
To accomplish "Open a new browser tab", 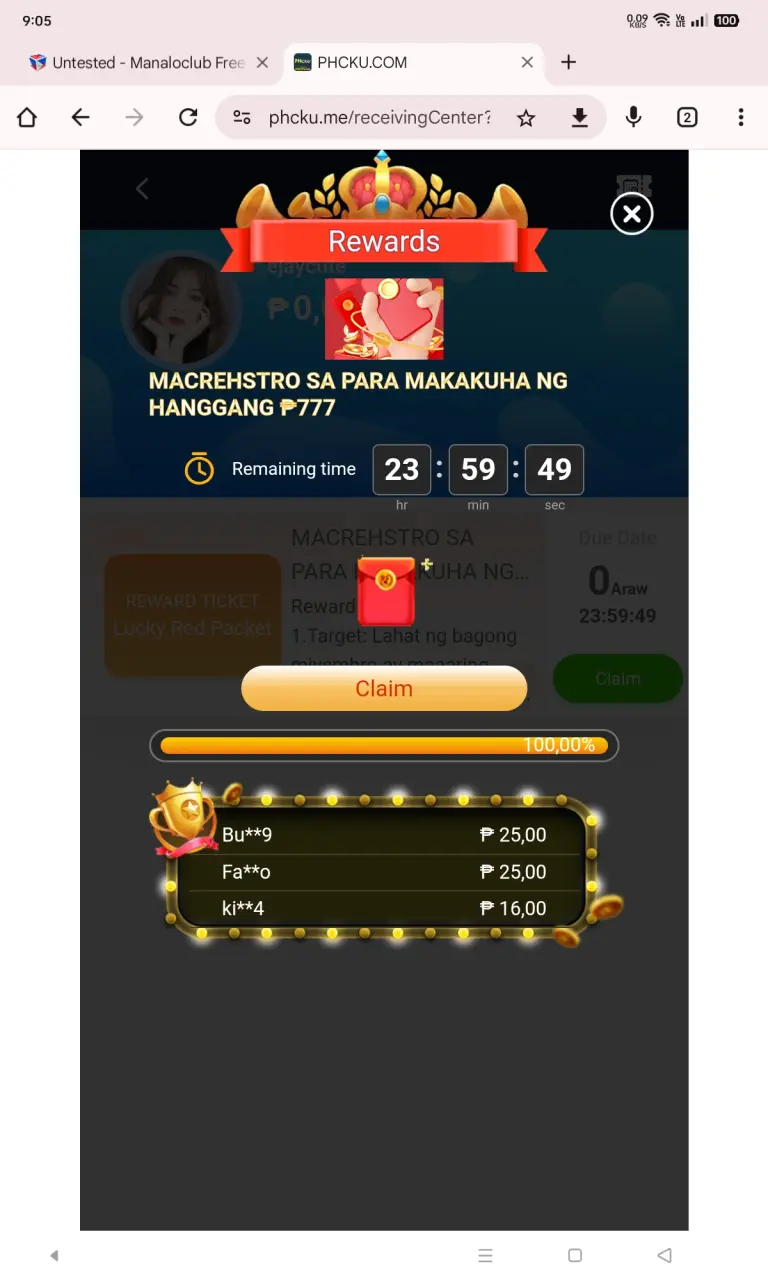I will coord(568,62).
